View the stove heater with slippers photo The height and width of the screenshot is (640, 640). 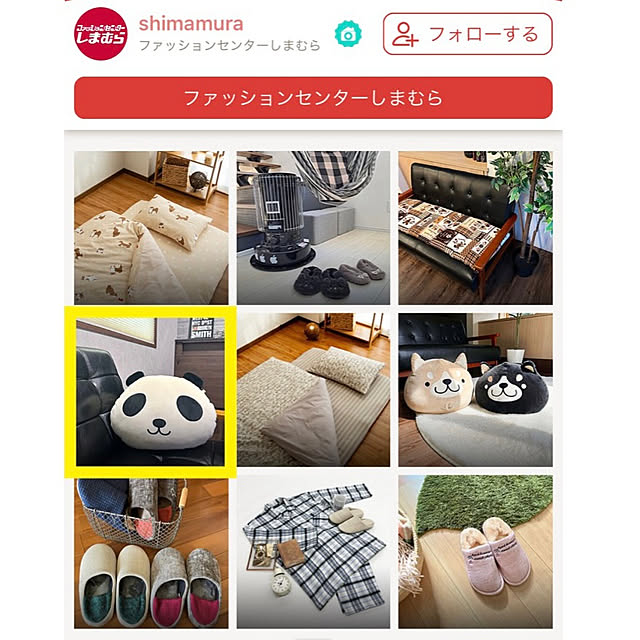coord(313,228)
